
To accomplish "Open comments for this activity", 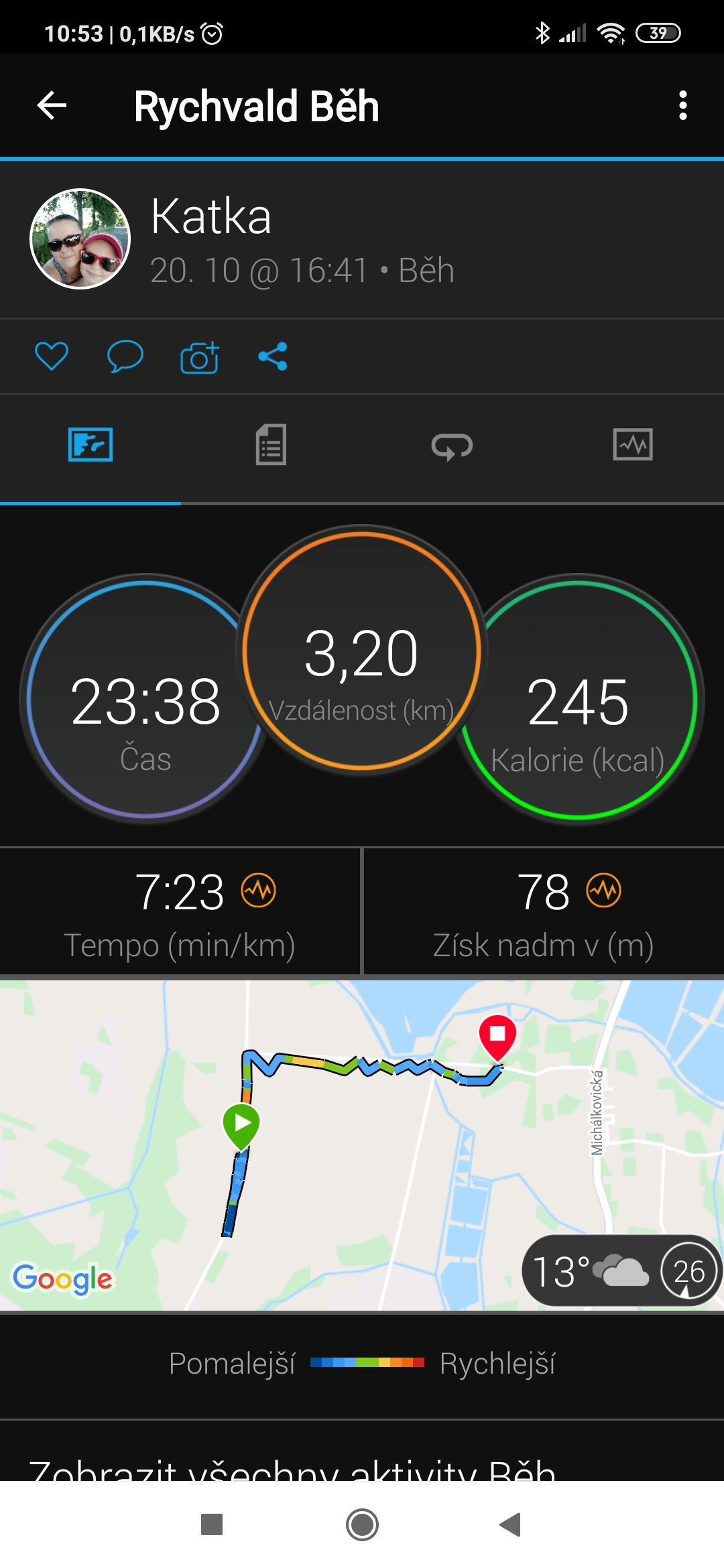I will click(x=125, y=356).
